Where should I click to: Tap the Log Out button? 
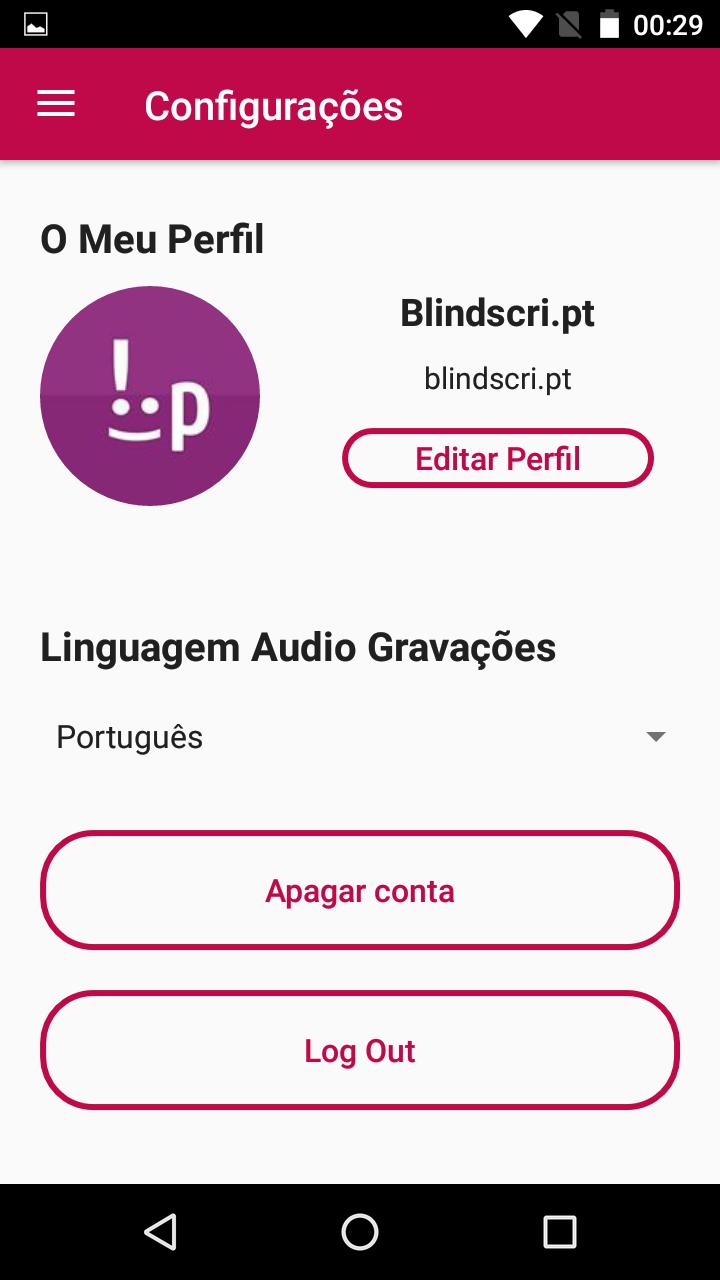(360, 1050)
